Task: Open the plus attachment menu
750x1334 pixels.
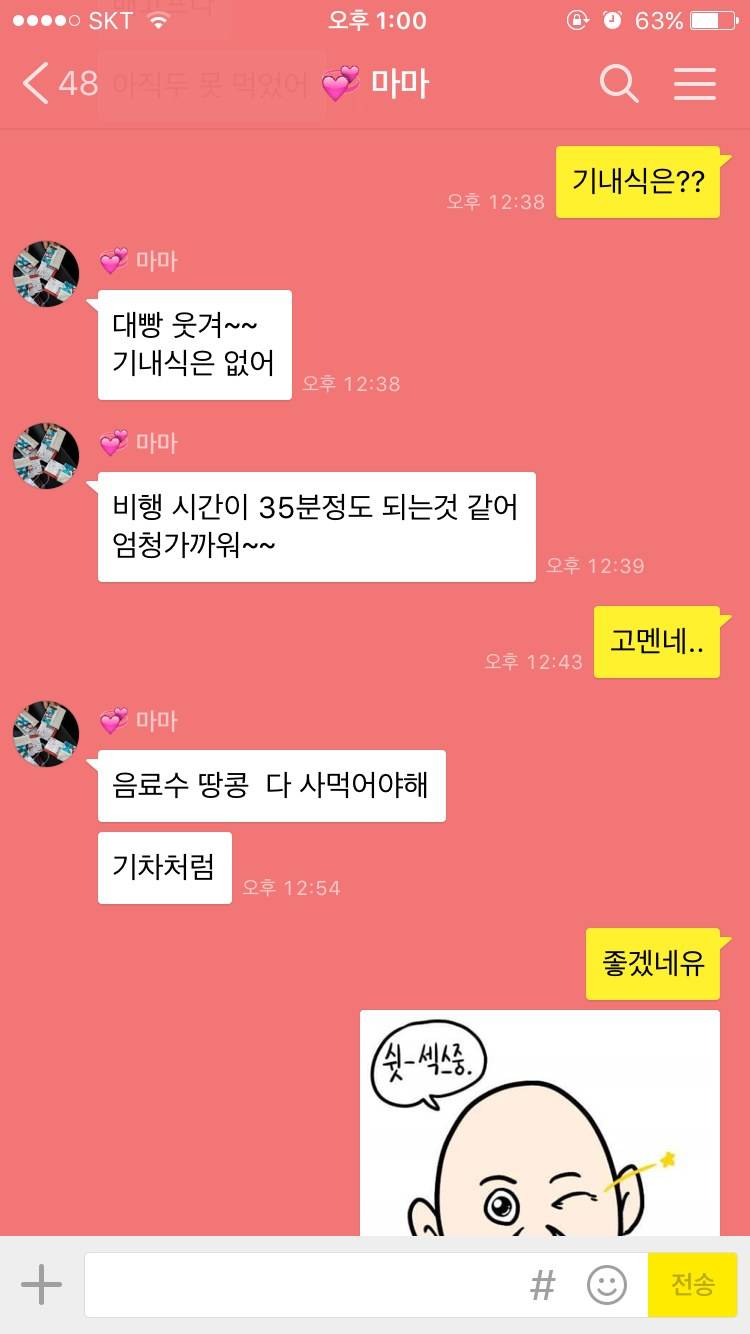Action: click(x=42, y=1284)
